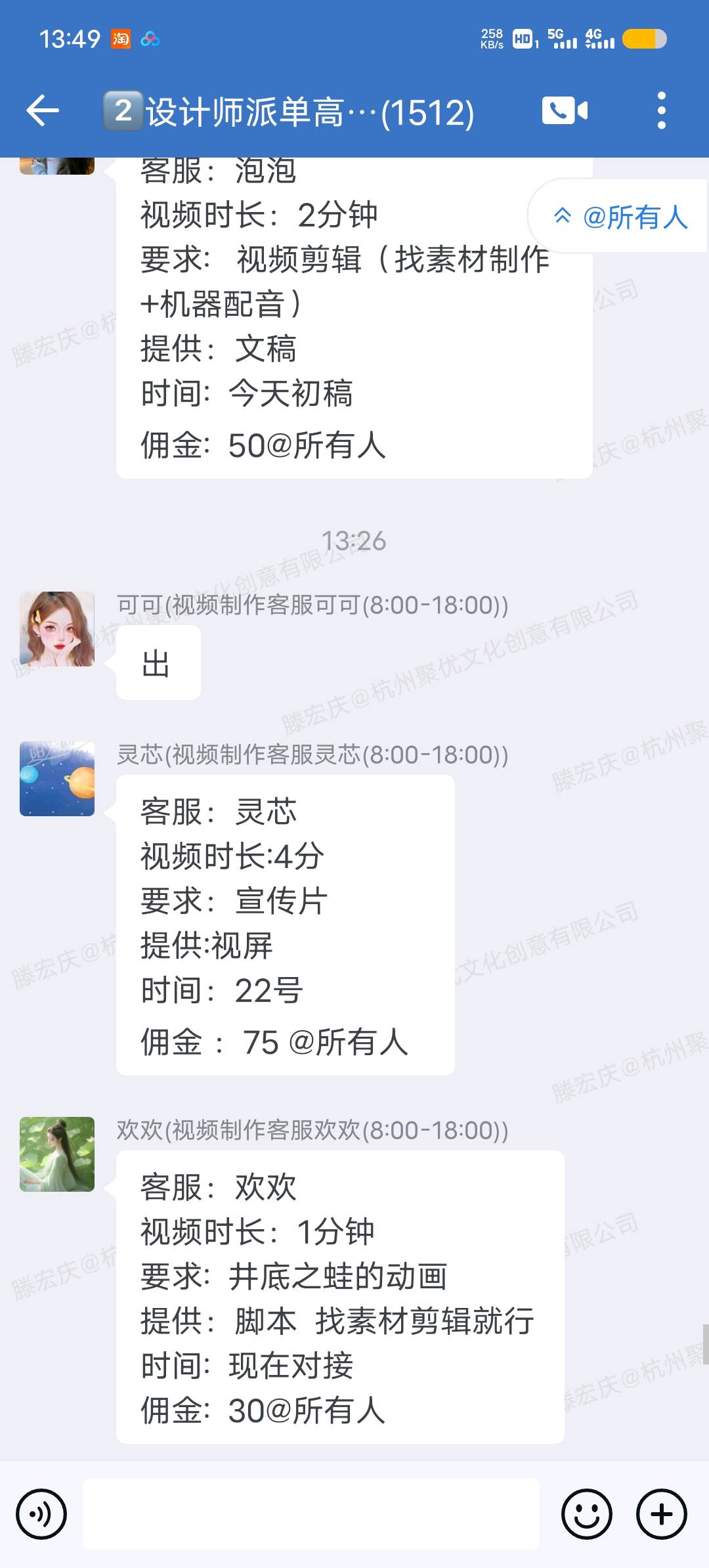Viewport: 709px width, 1568px height.
Task: Open 灵芯's planet avatar profile
Action: (57, 779)
